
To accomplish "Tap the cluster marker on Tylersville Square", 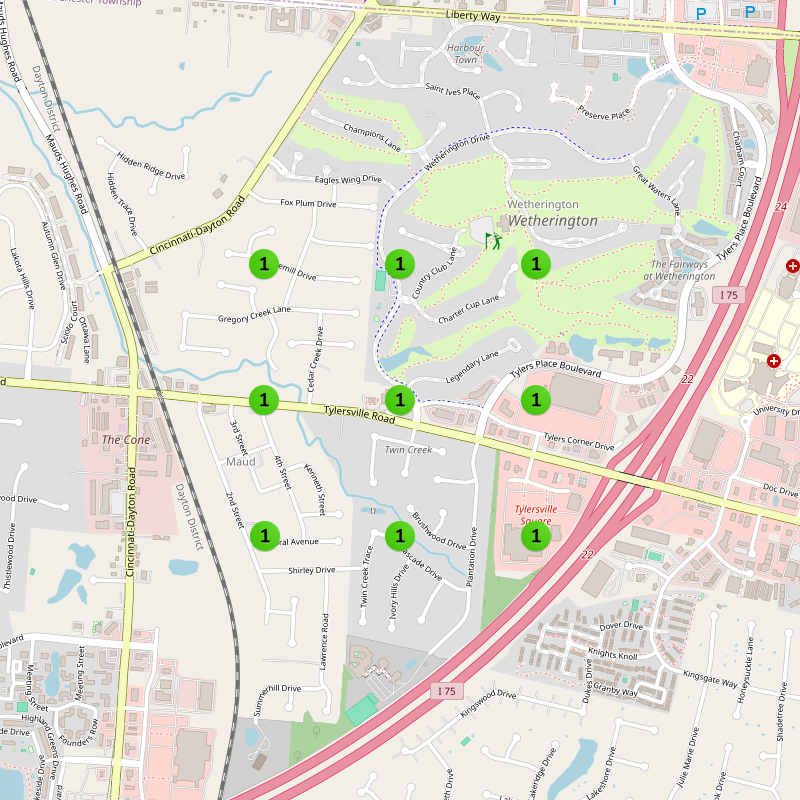I will point(536,536).
